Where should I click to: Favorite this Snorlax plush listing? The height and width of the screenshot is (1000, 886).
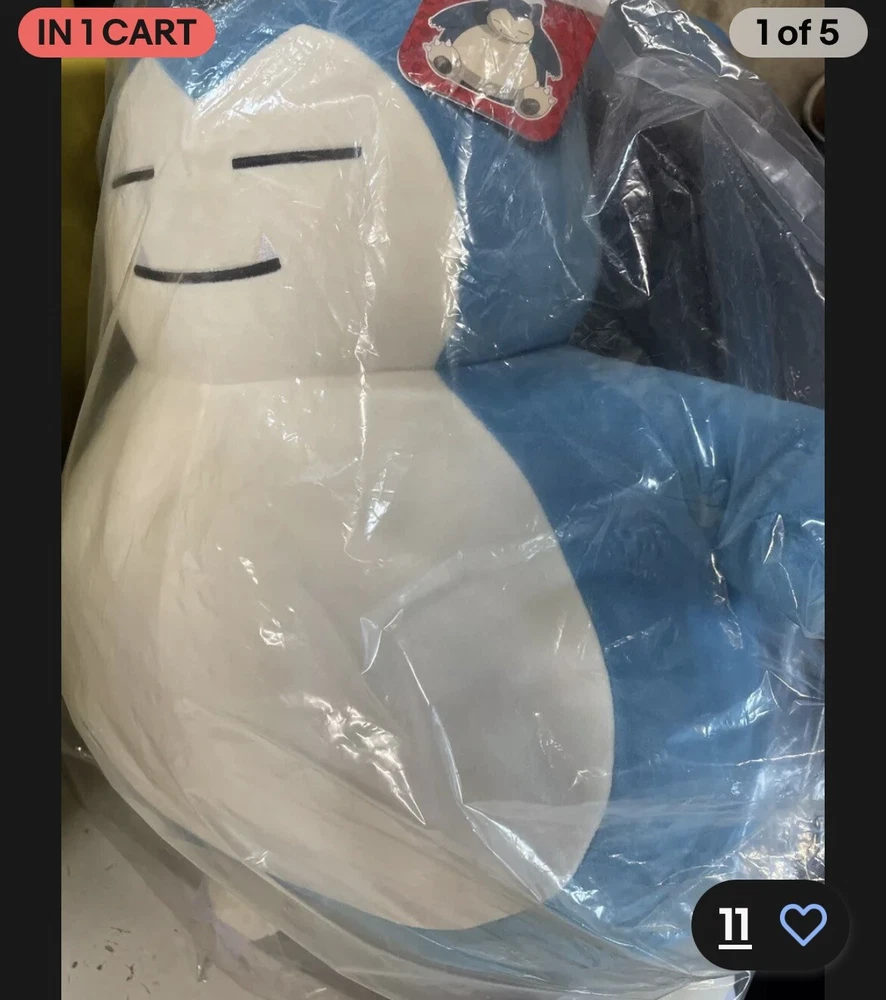(803, 925)
